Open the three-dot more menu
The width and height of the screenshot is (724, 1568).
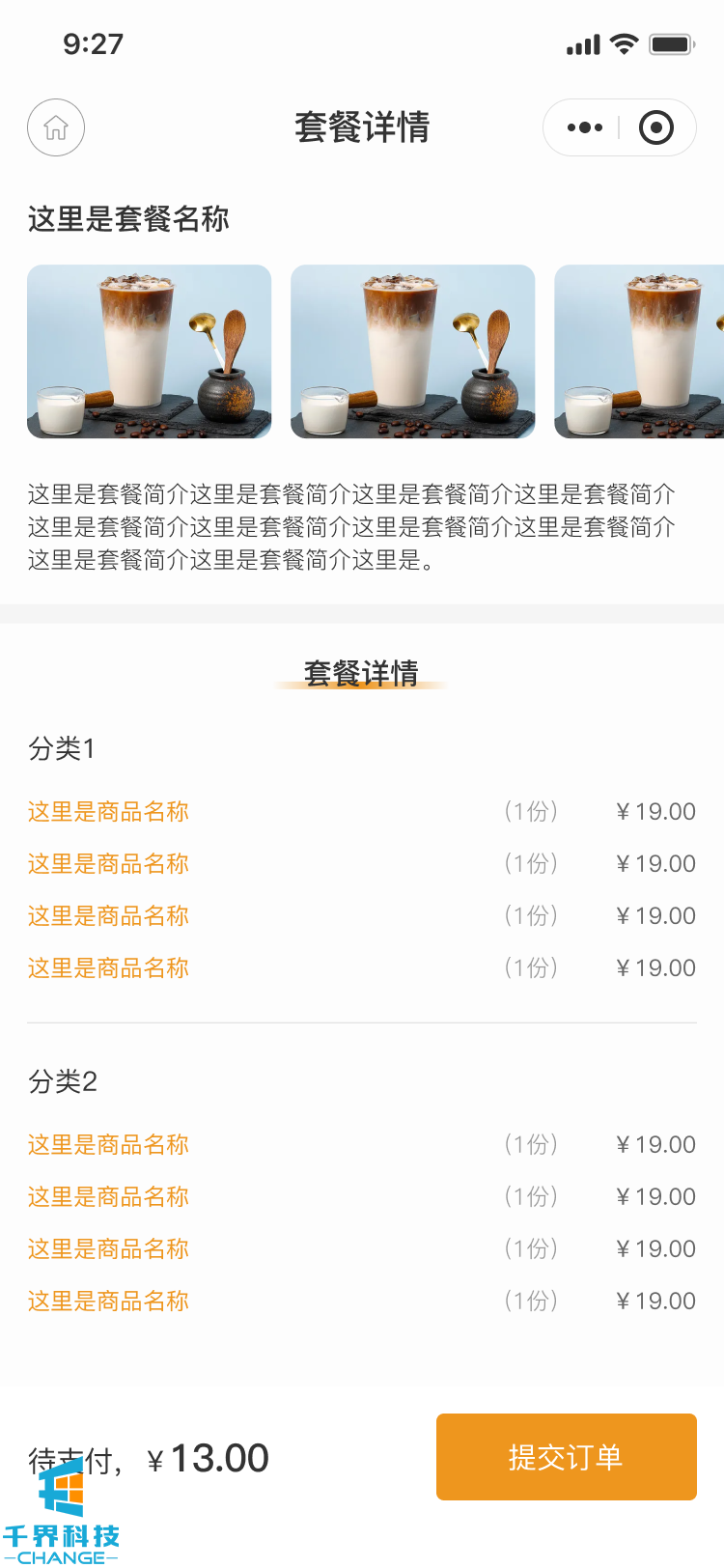(x=584, y=127)
